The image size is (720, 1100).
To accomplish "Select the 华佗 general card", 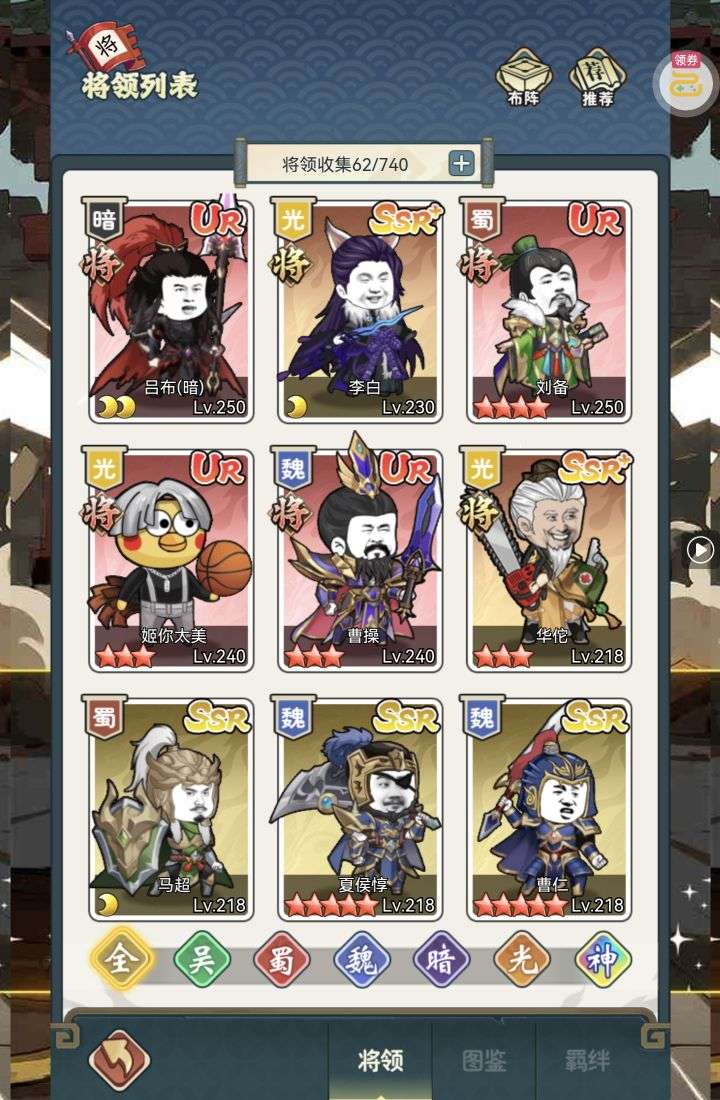I will pyautogui.click(x=549, y=560).
